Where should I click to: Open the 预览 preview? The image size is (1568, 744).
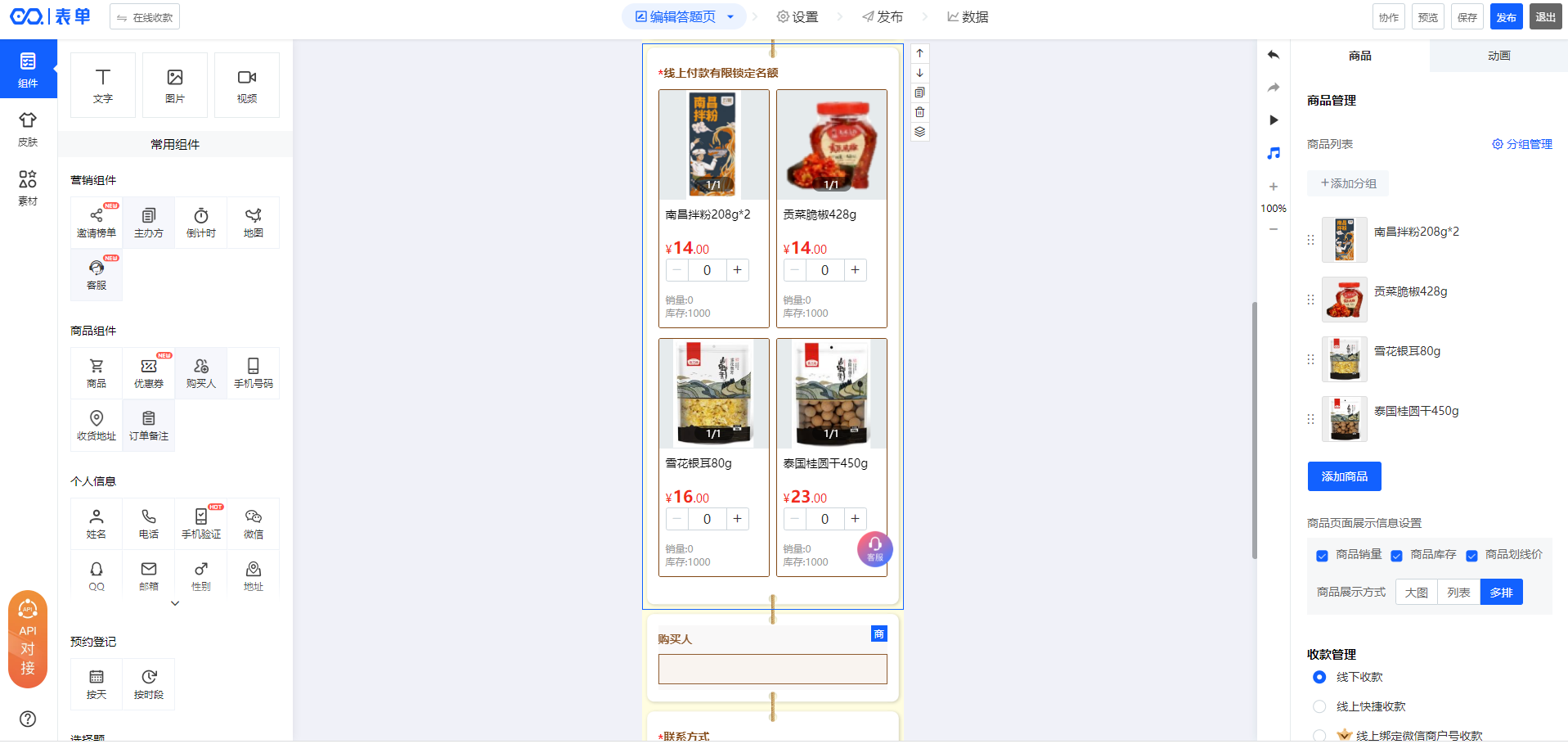[1427, 17]
